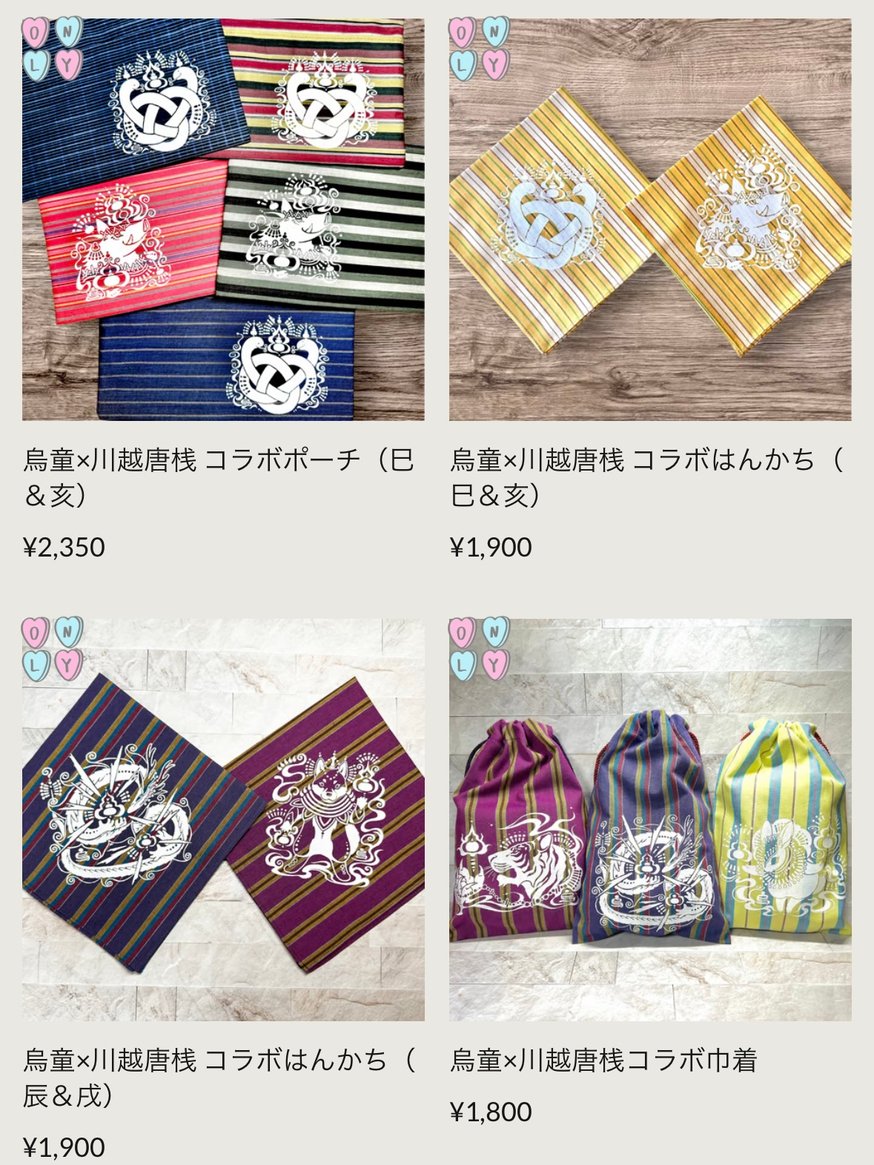Open the コラボはんかち（辰＆戌） product
The image size is (874, 1165).
point(223,820)
